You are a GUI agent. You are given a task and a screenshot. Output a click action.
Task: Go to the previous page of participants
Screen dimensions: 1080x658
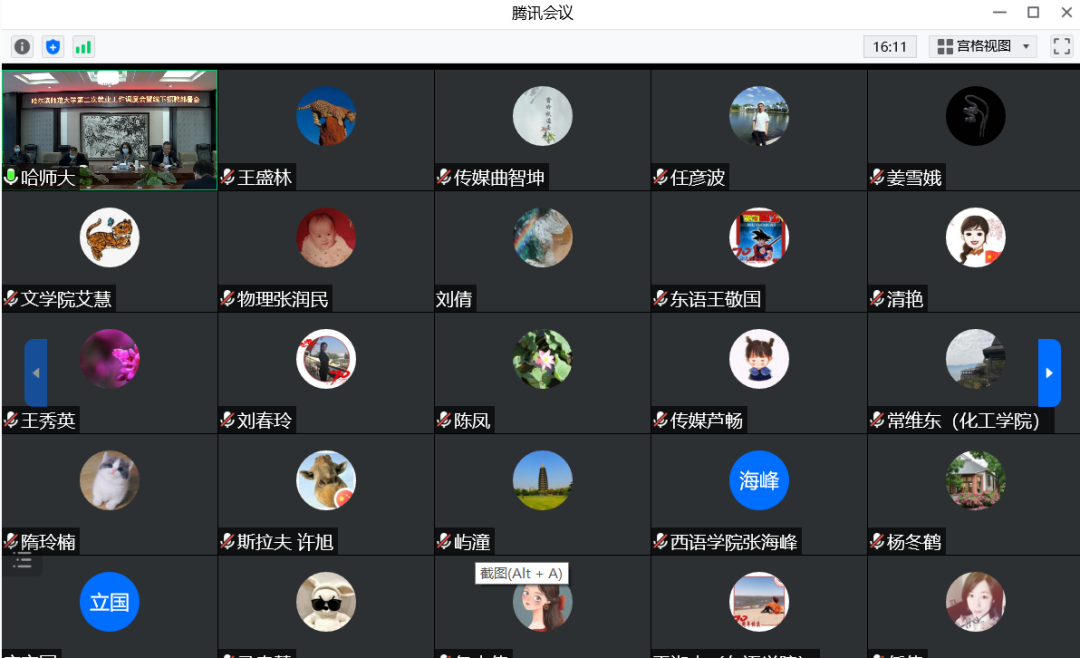coord(36,373)
